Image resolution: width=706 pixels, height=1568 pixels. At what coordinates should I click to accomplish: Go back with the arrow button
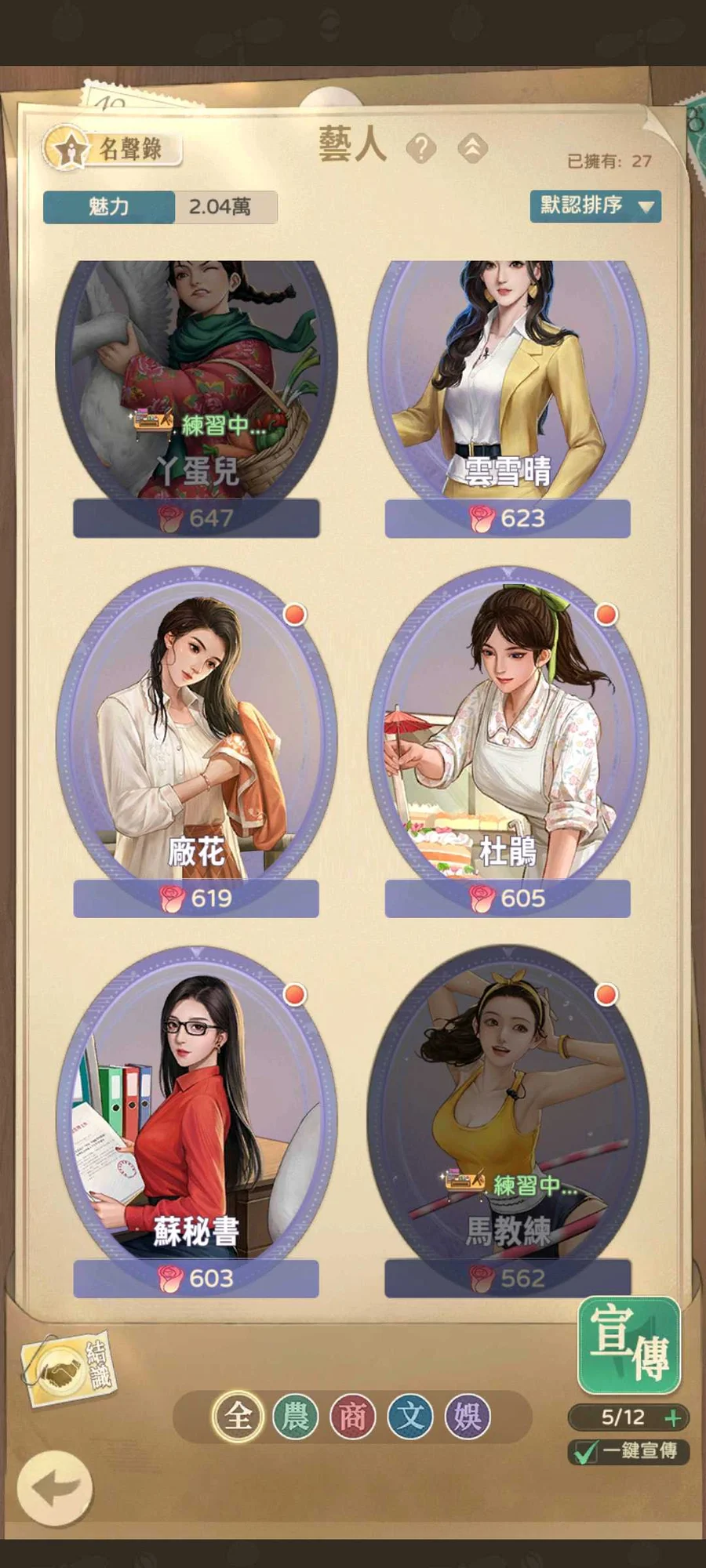tap(55, 1488)
